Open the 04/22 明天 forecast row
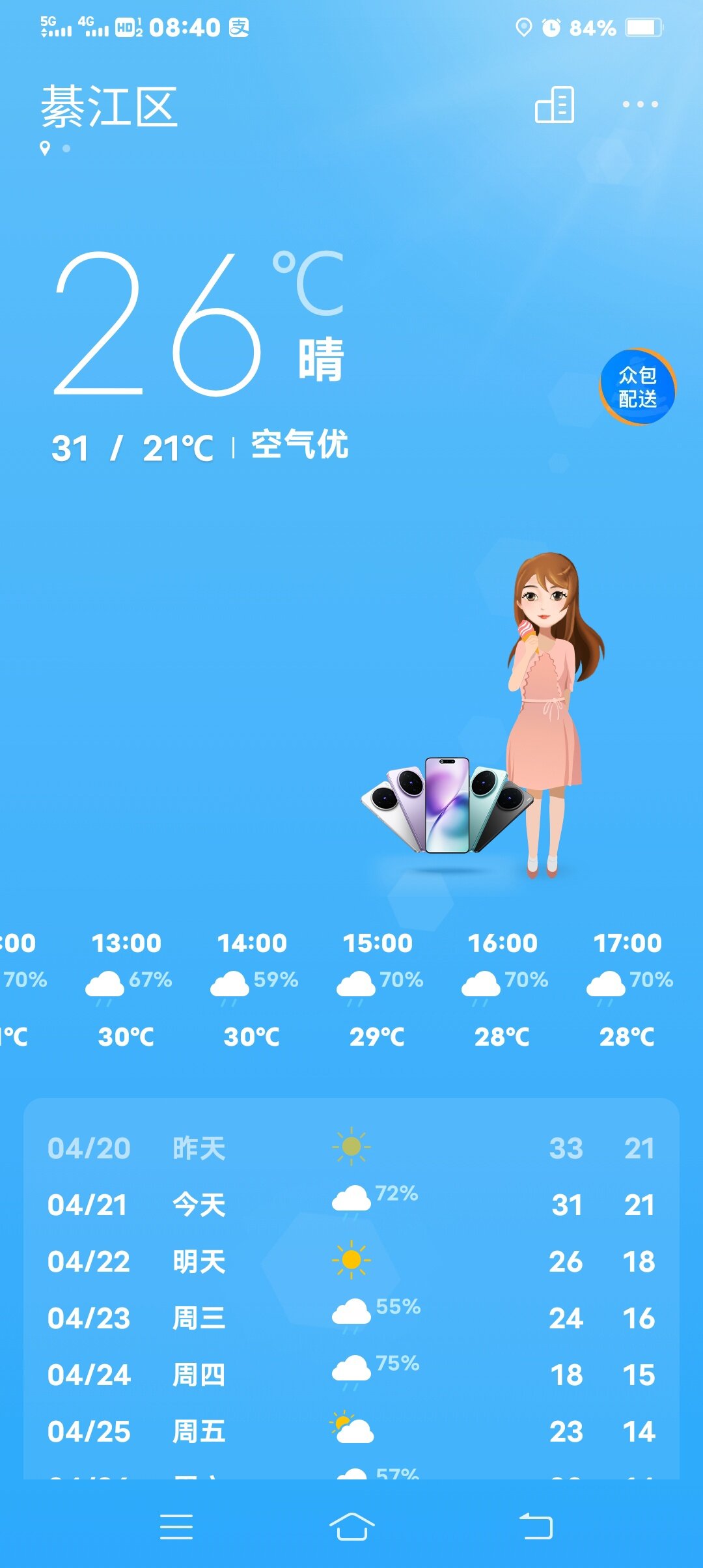 point(351,1261)
